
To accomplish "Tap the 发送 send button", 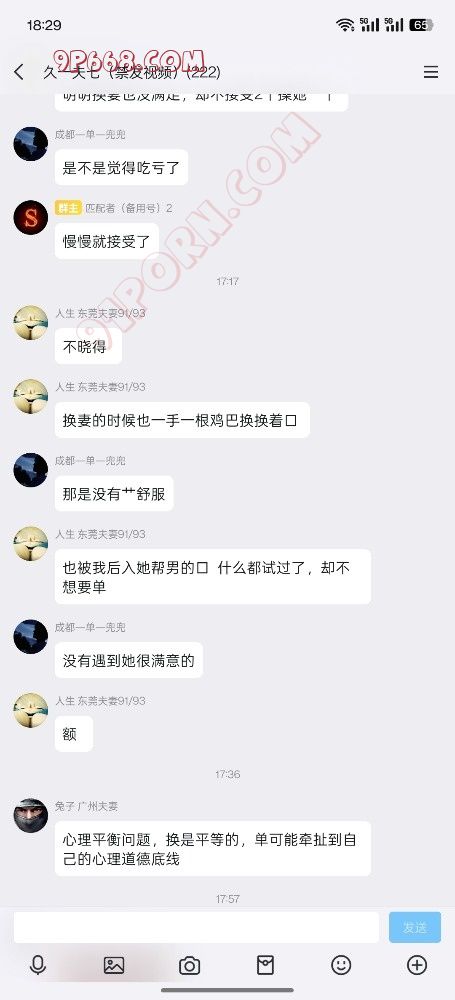I will [415, 927].
